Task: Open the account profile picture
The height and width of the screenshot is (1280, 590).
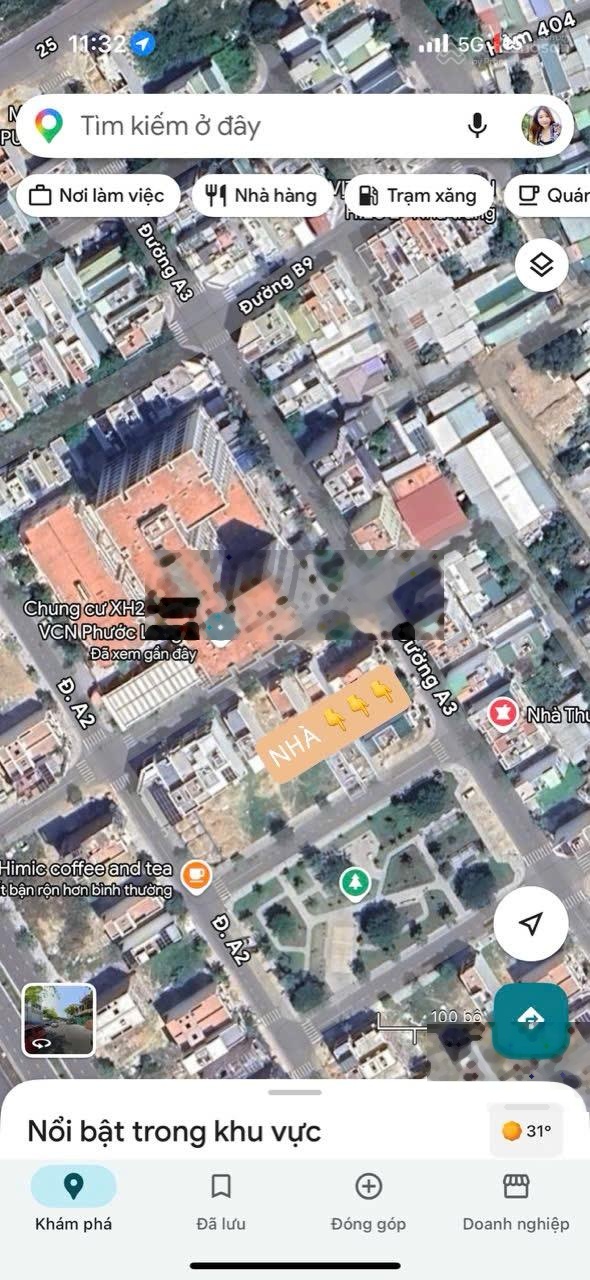Action: point(541,126)
